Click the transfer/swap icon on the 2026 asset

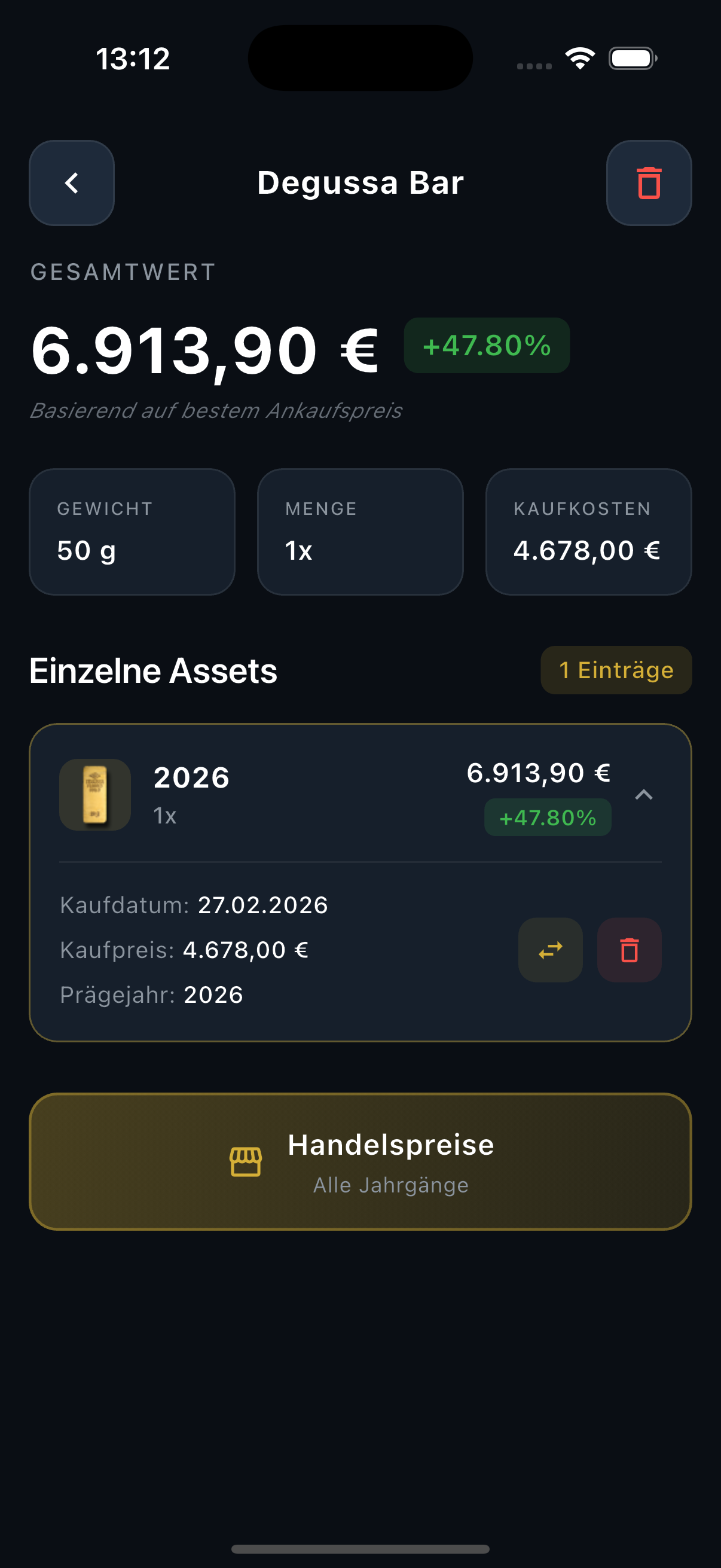(549, 950)
